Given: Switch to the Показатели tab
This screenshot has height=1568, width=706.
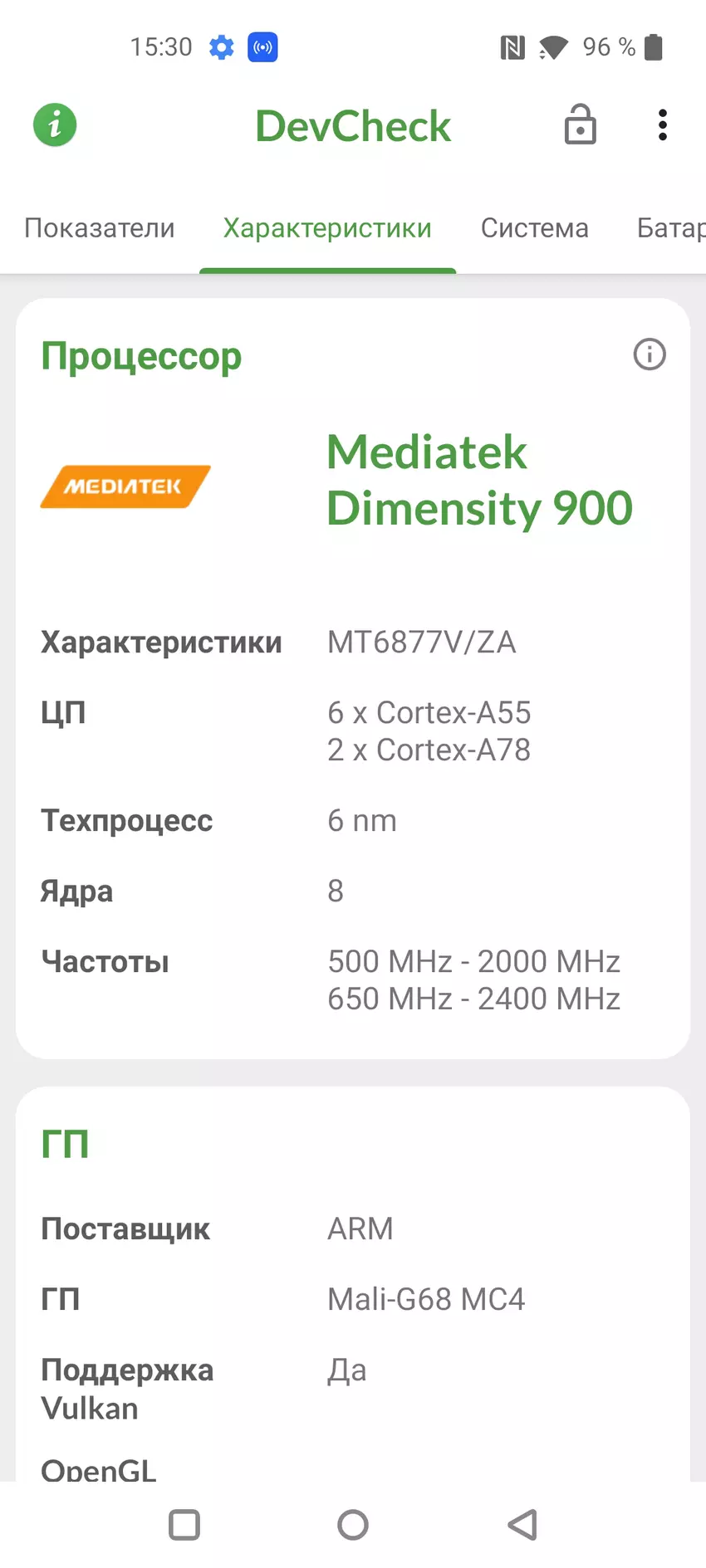Looking at the screenshot, I should (100, 227).
